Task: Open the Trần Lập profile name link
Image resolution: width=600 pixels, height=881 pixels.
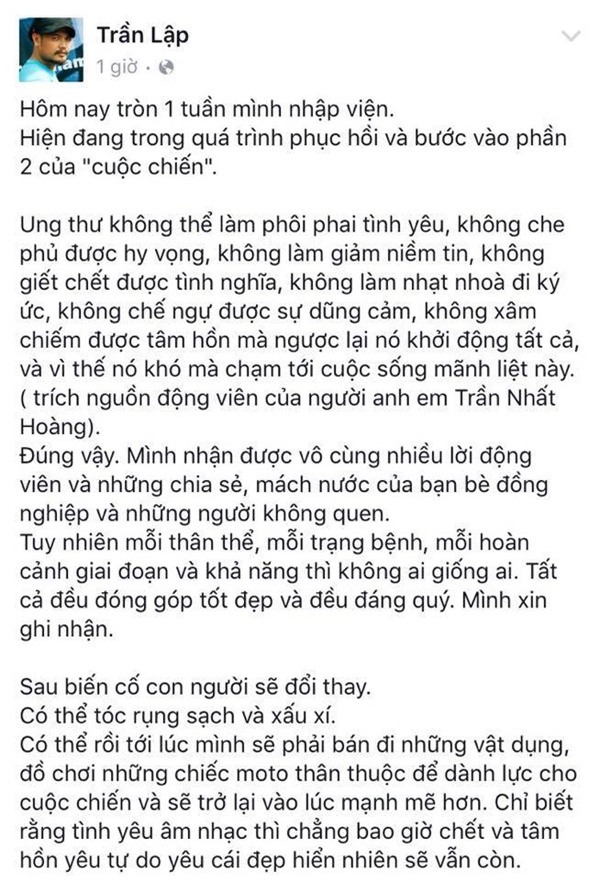Action: click(143, 37)
